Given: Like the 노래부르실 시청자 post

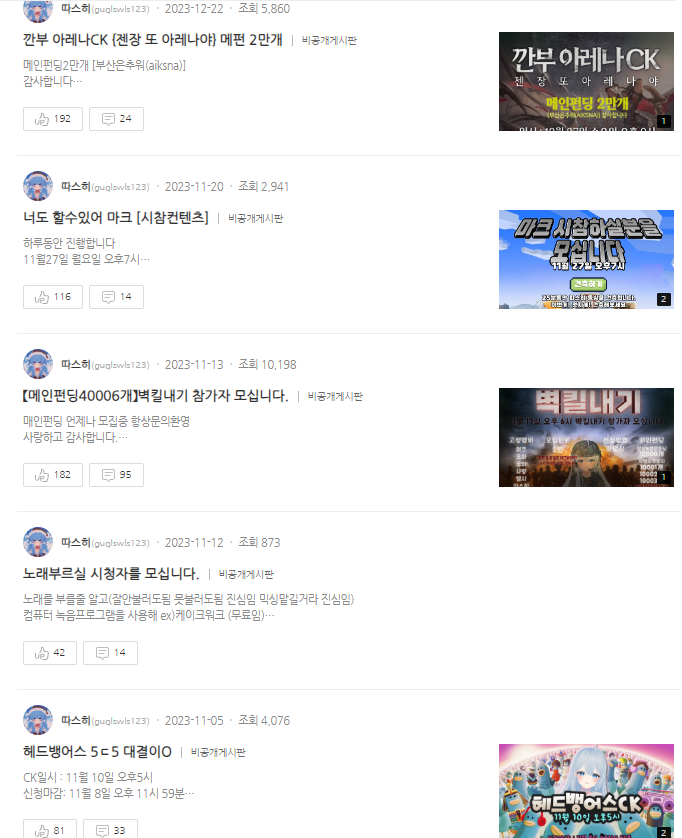Looking at the screenshot, I should click(x=49, y=653).
